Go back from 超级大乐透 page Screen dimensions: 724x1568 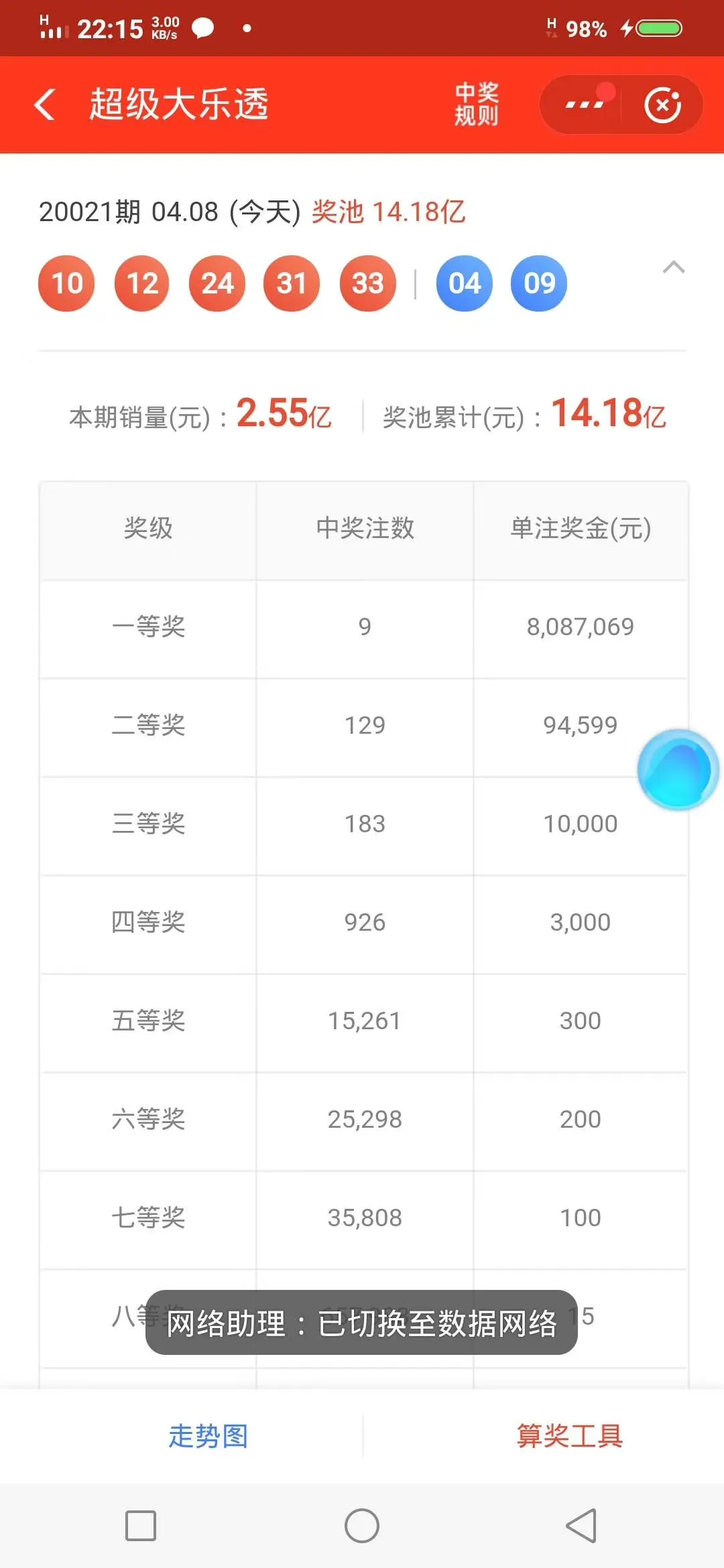[x=45, y=105]
